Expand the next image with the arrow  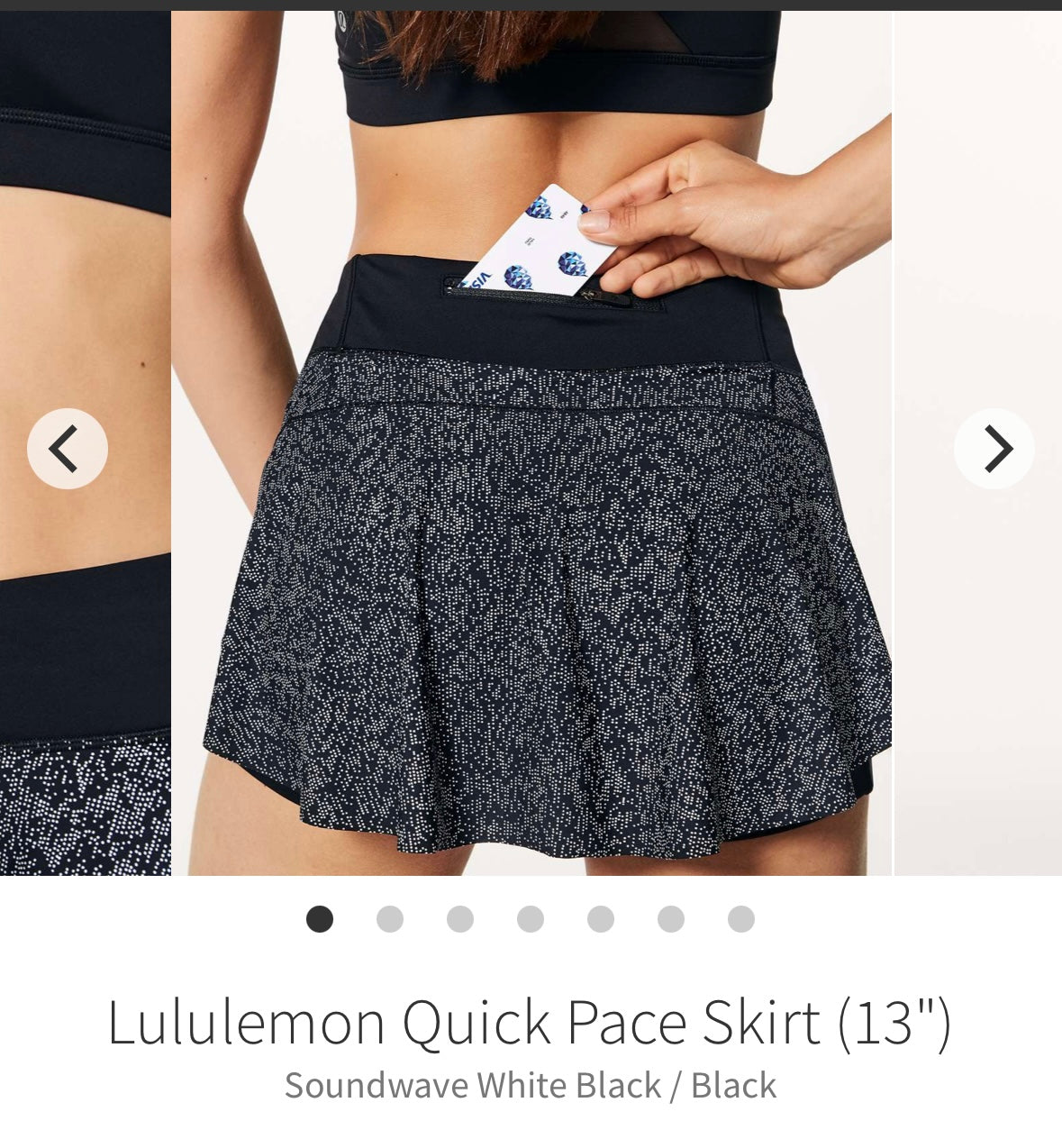(995, 448)
